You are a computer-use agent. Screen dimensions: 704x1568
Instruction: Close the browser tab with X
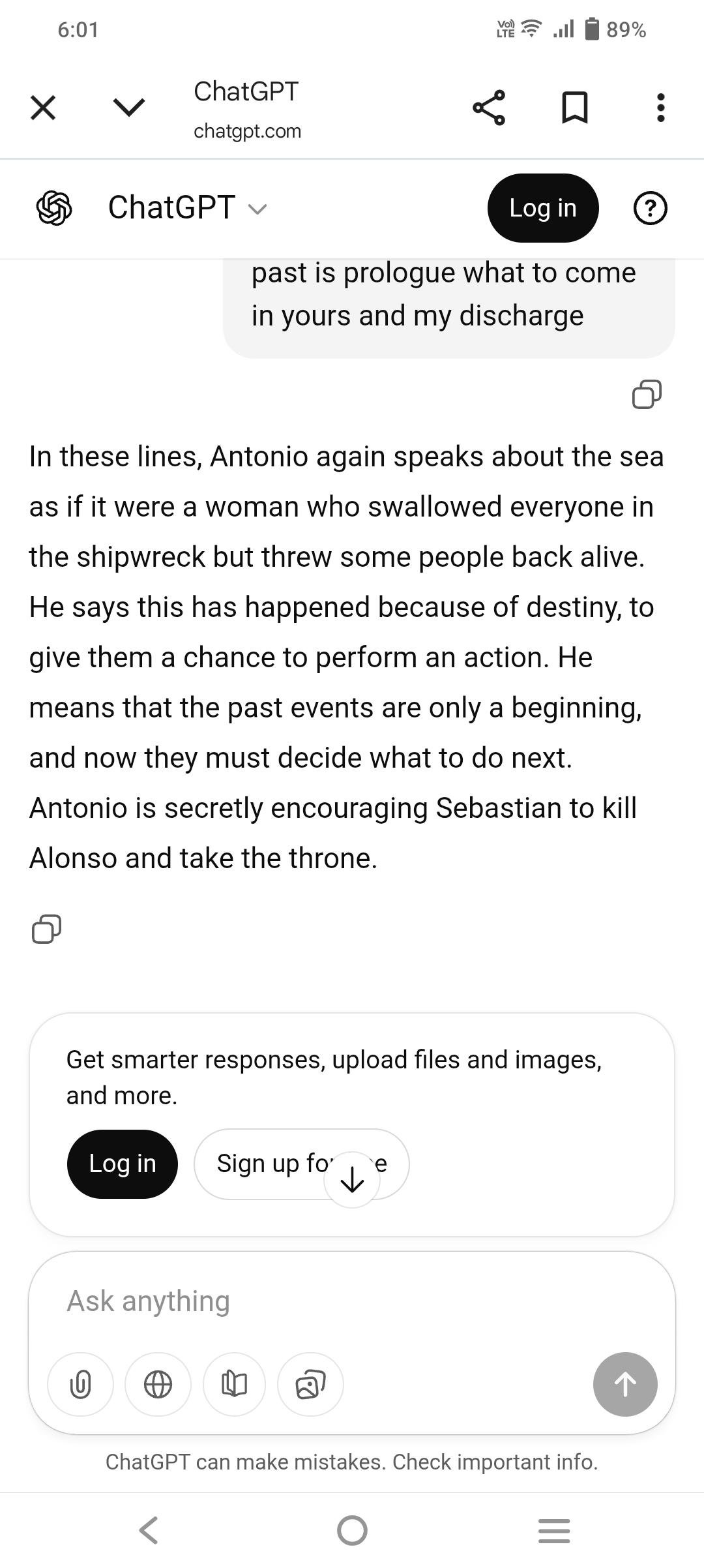pyautogui.click(x=43, y=108)
